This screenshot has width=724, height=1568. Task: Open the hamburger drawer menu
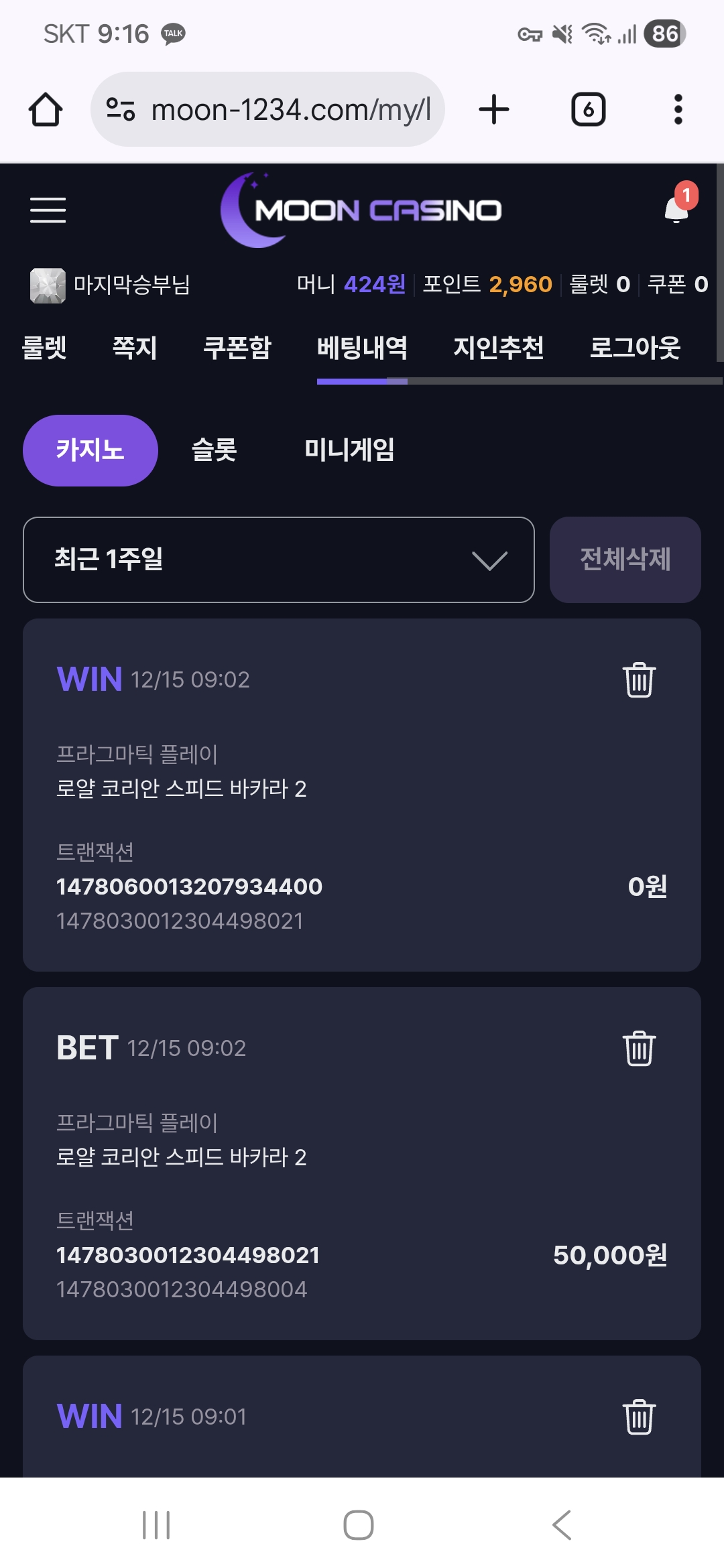(x=48, y=210)
